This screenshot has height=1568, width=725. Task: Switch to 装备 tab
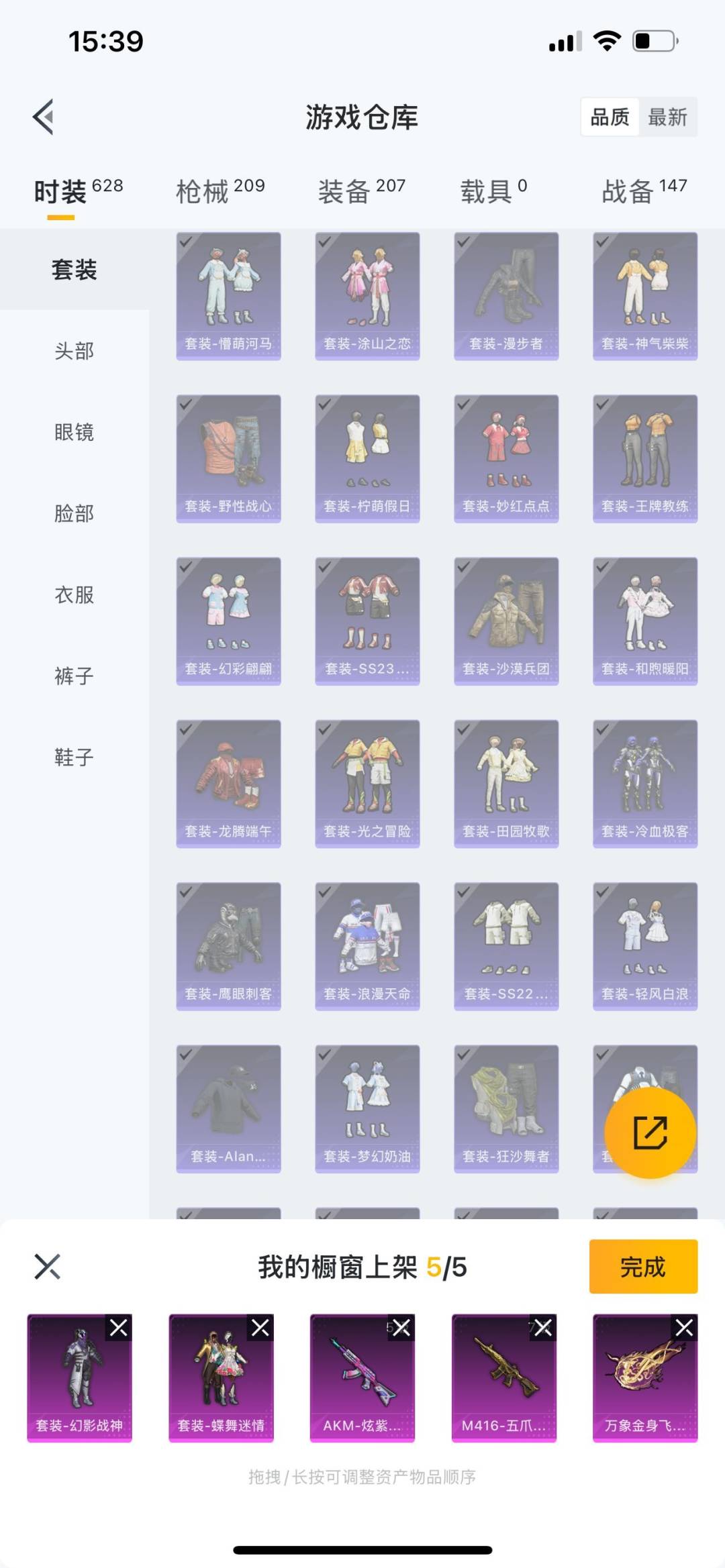(x=361, y=191)
